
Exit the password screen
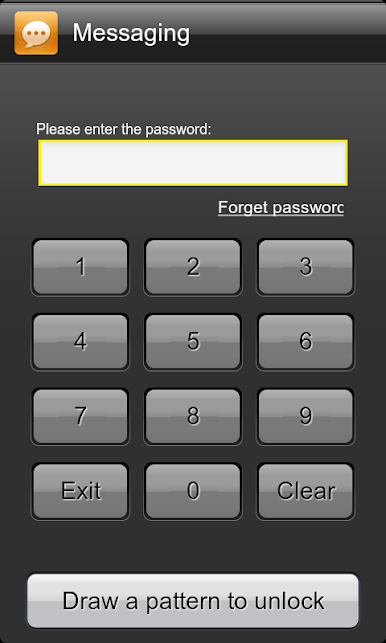click(x=80, y=491)
